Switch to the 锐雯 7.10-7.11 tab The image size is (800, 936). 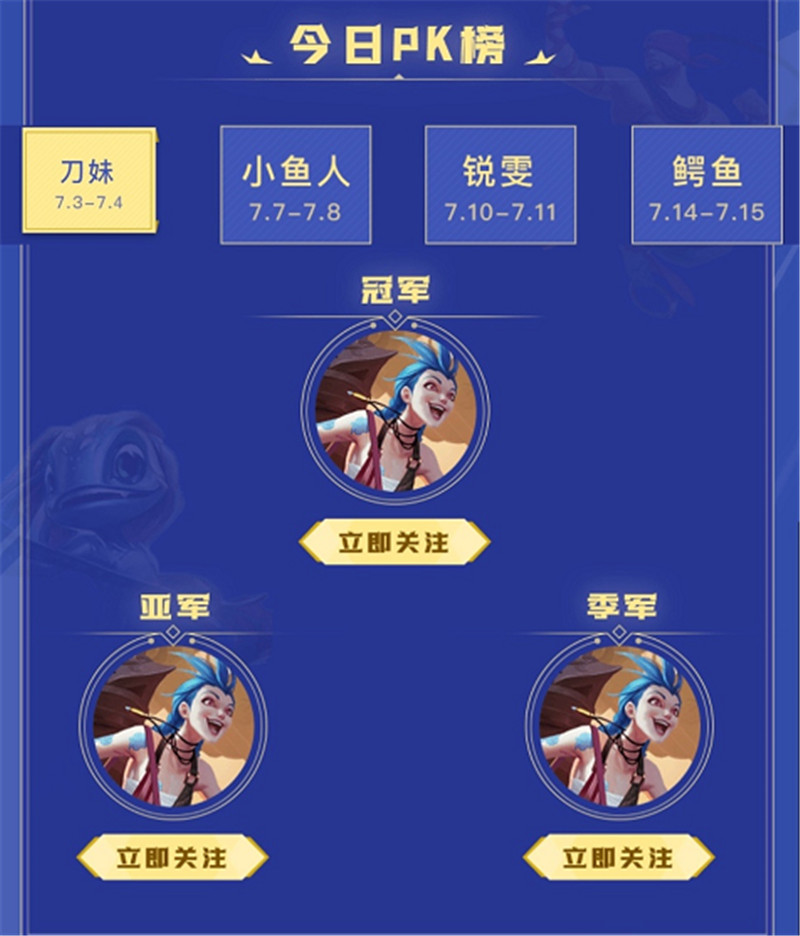tap(500, 185)
